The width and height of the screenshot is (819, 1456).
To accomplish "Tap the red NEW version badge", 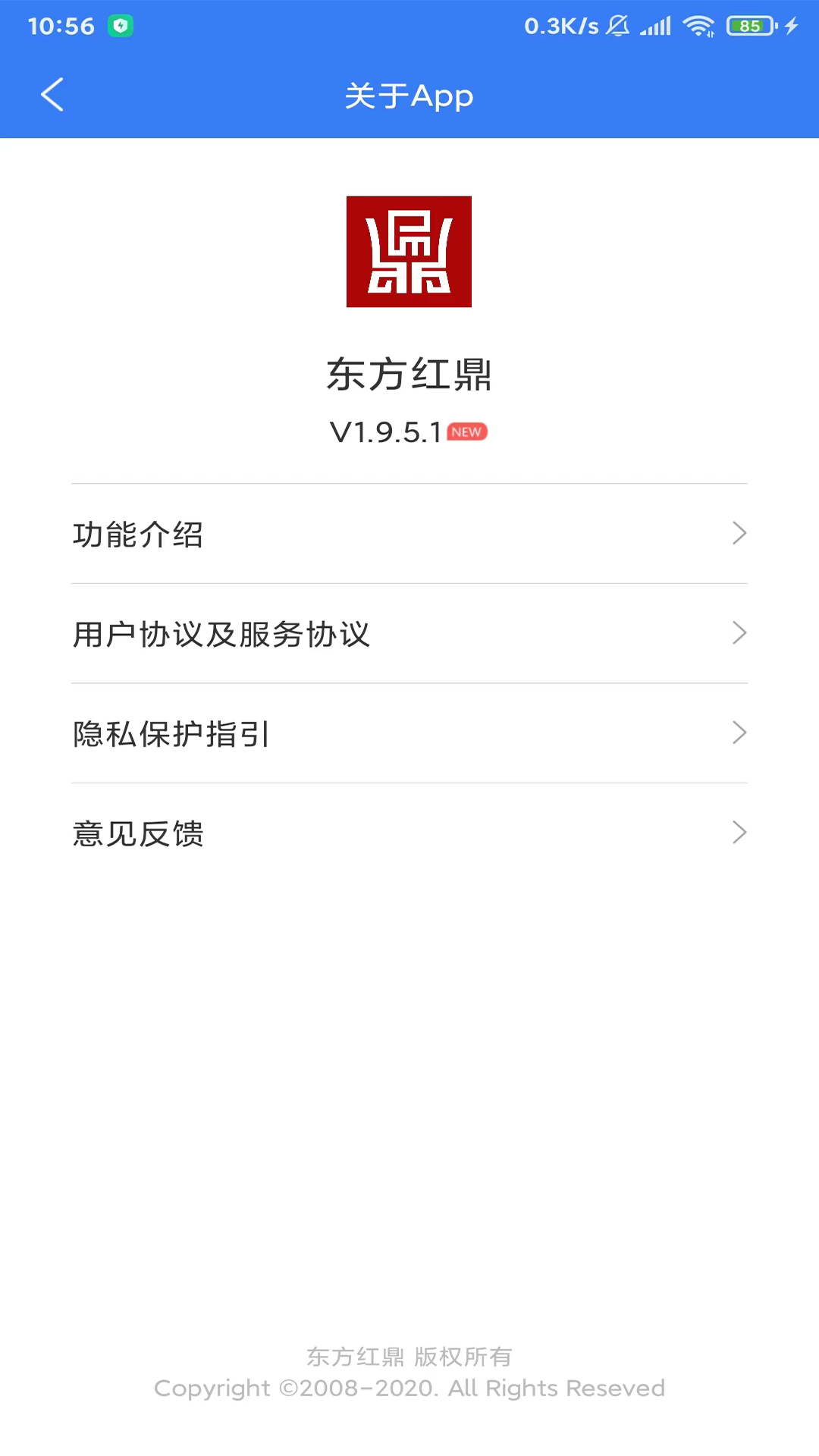I will tap(468, 431).
